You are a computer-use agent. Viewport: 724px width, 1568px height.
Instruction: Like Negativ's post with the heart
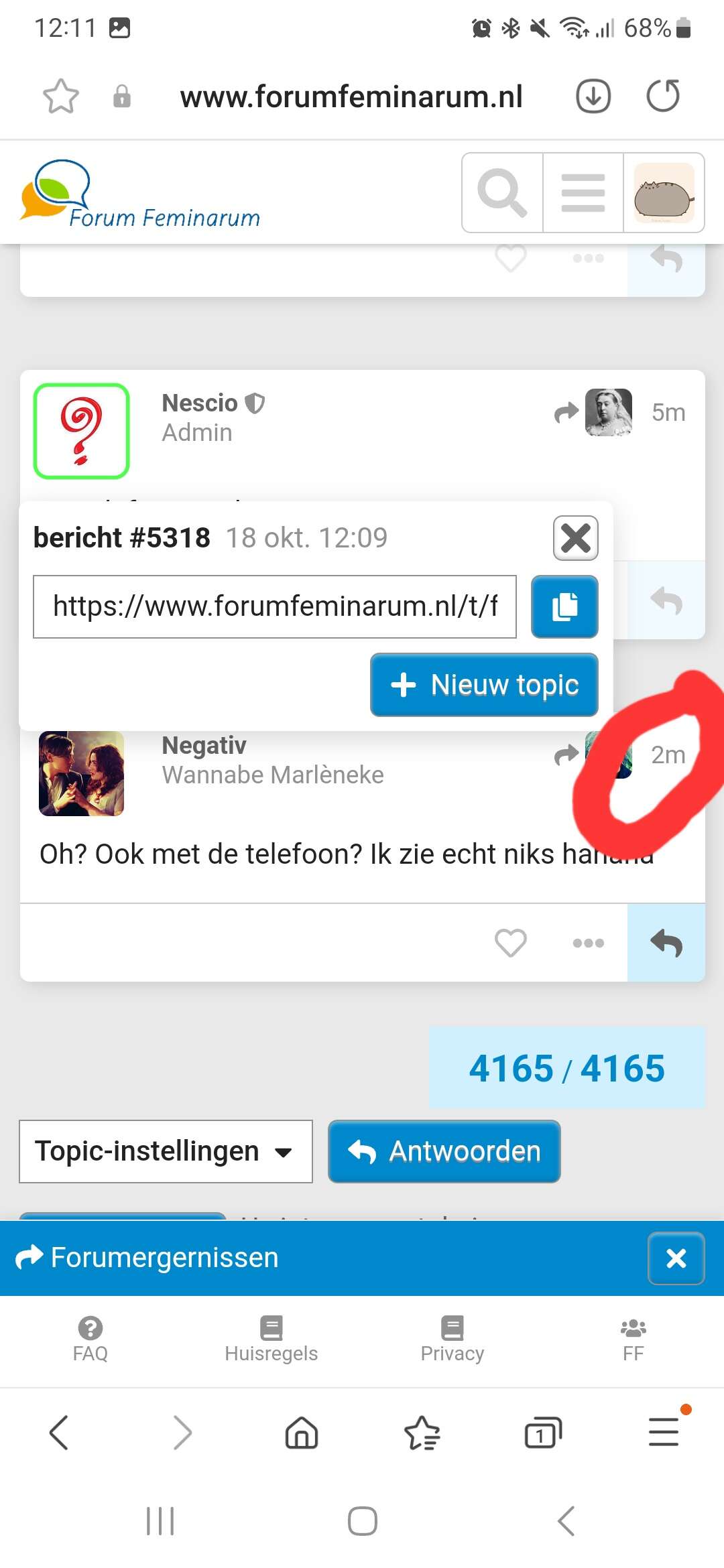click(x=511, y=943)
